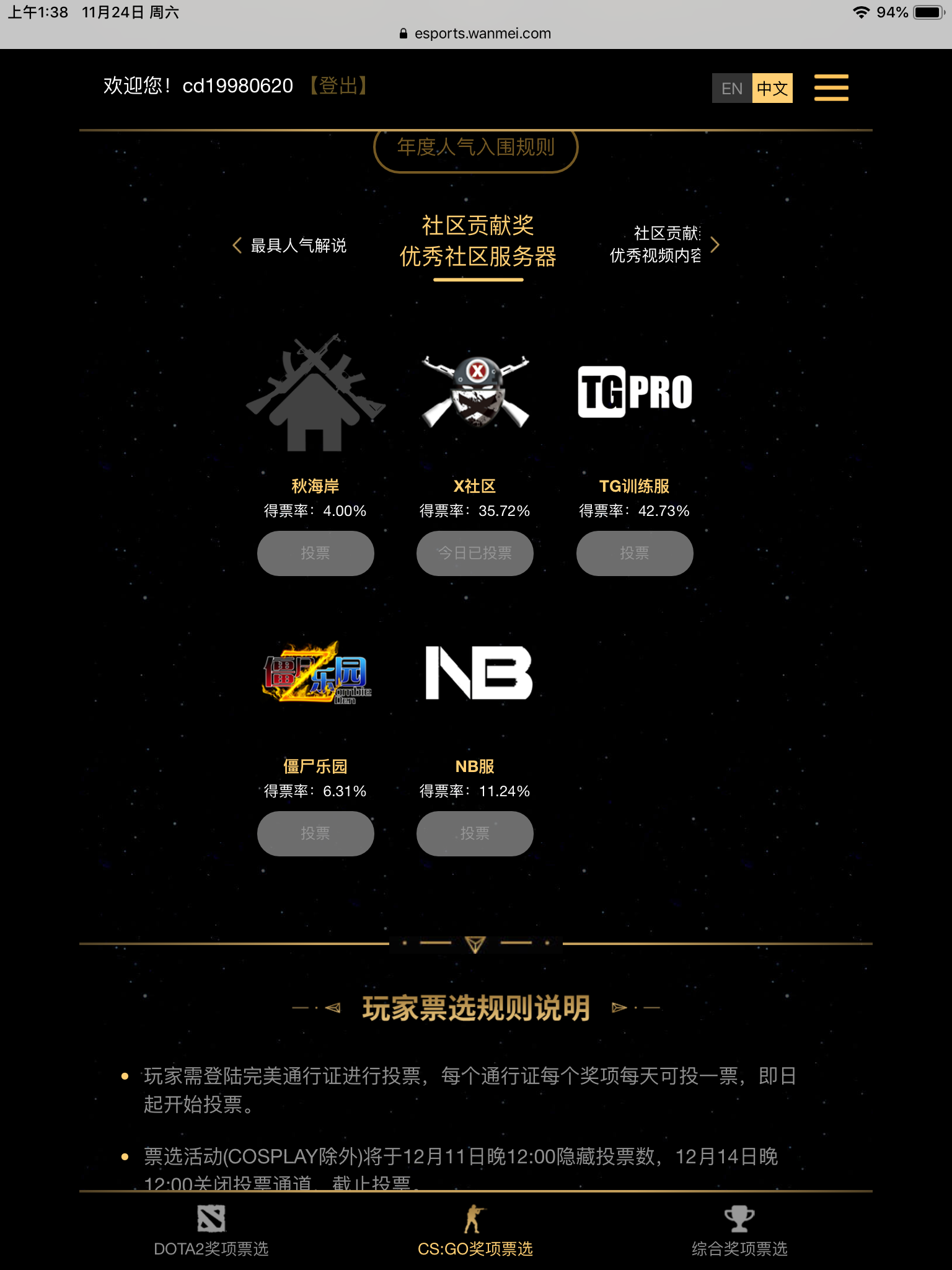Switch language to 中文
Viewport: 952px width, 1270px height.
coord(772,88)
